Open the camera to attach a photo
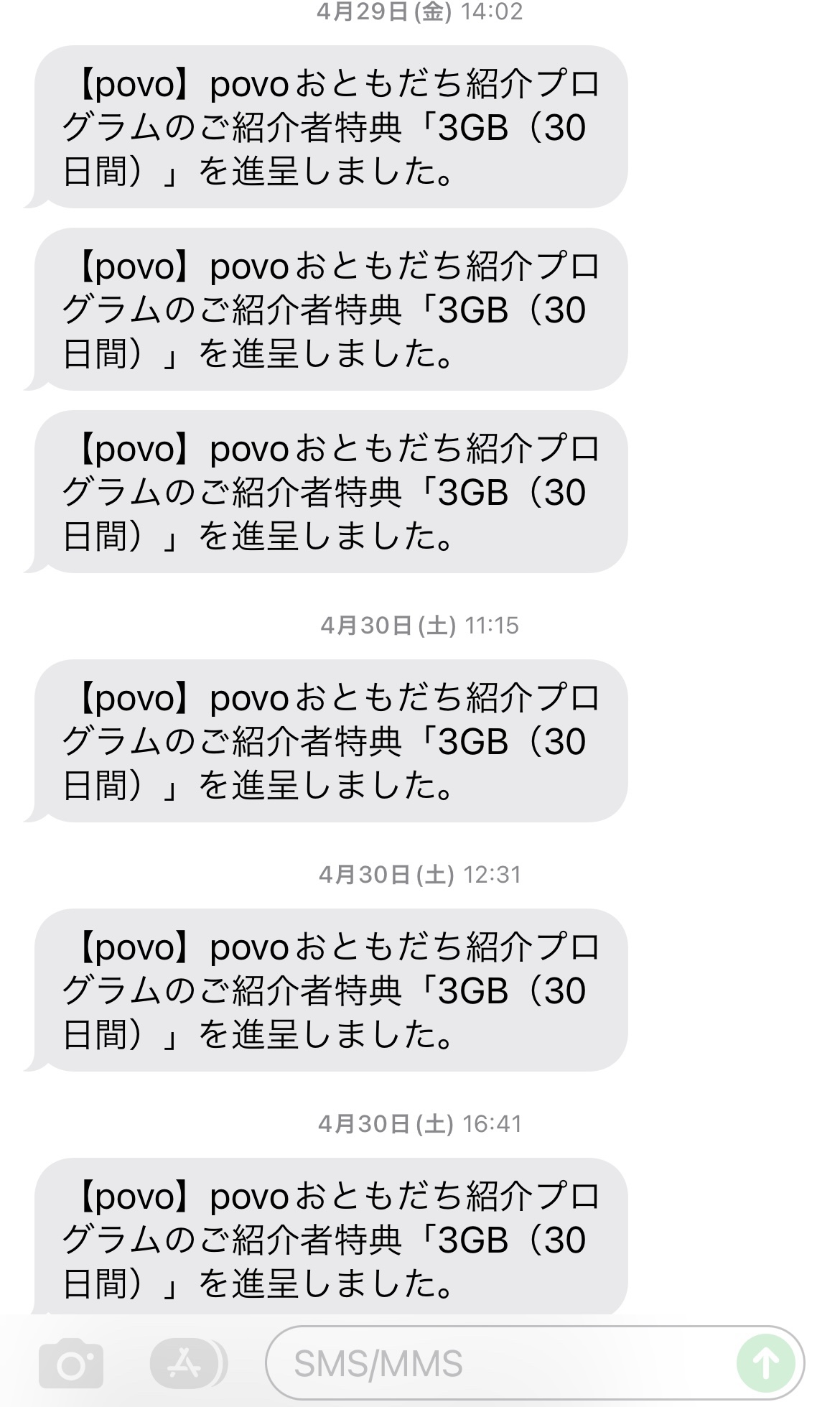 70,1363
